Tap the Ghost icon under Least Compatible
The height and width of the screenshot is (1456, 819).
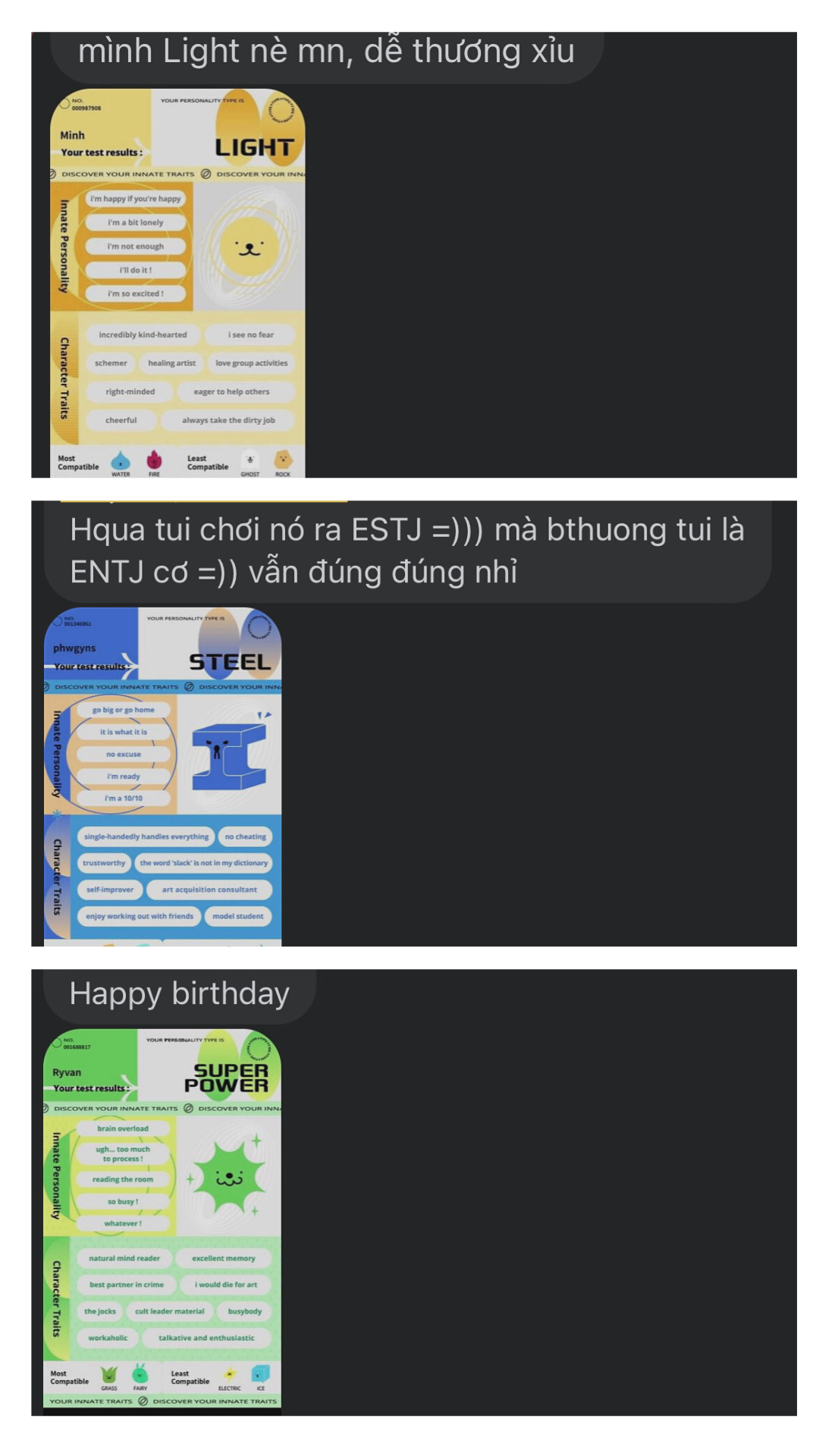250,461
